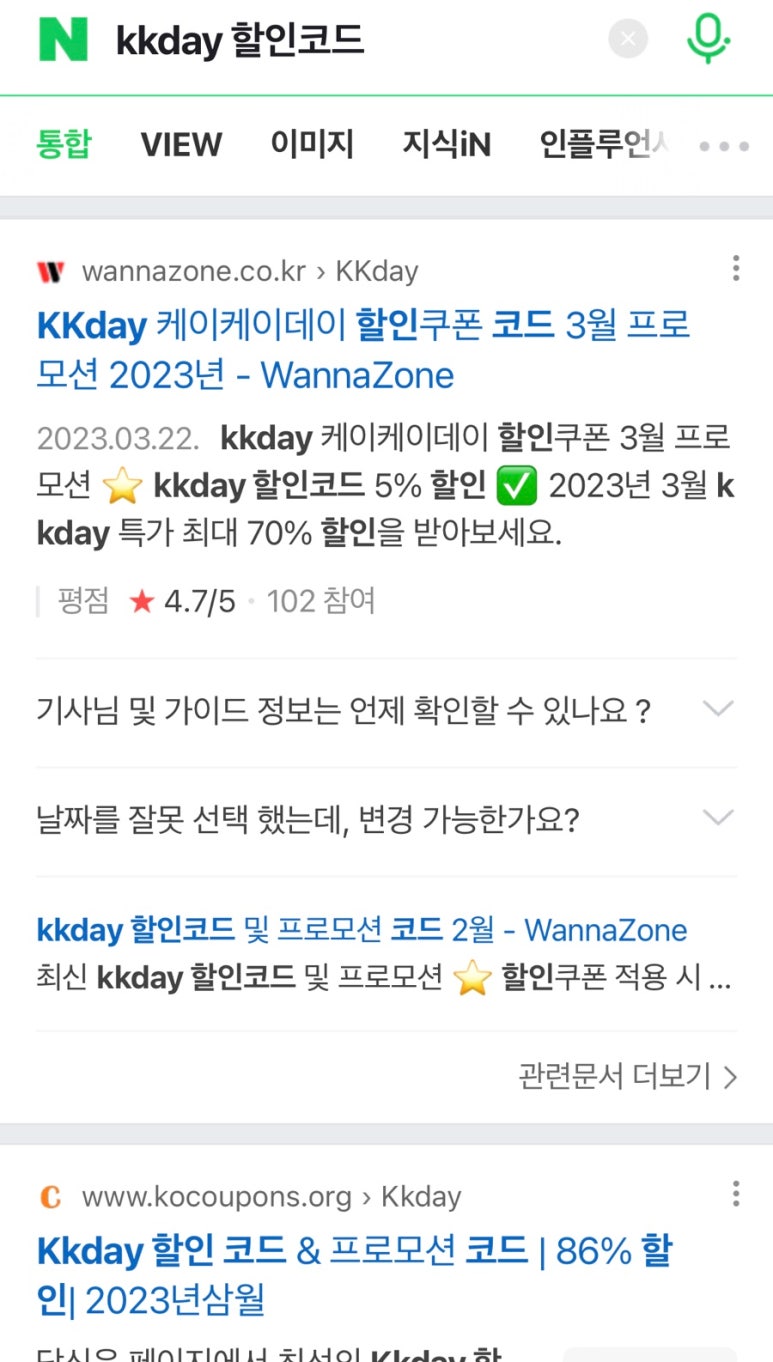Clear the search query text

(x=628, y=40)
